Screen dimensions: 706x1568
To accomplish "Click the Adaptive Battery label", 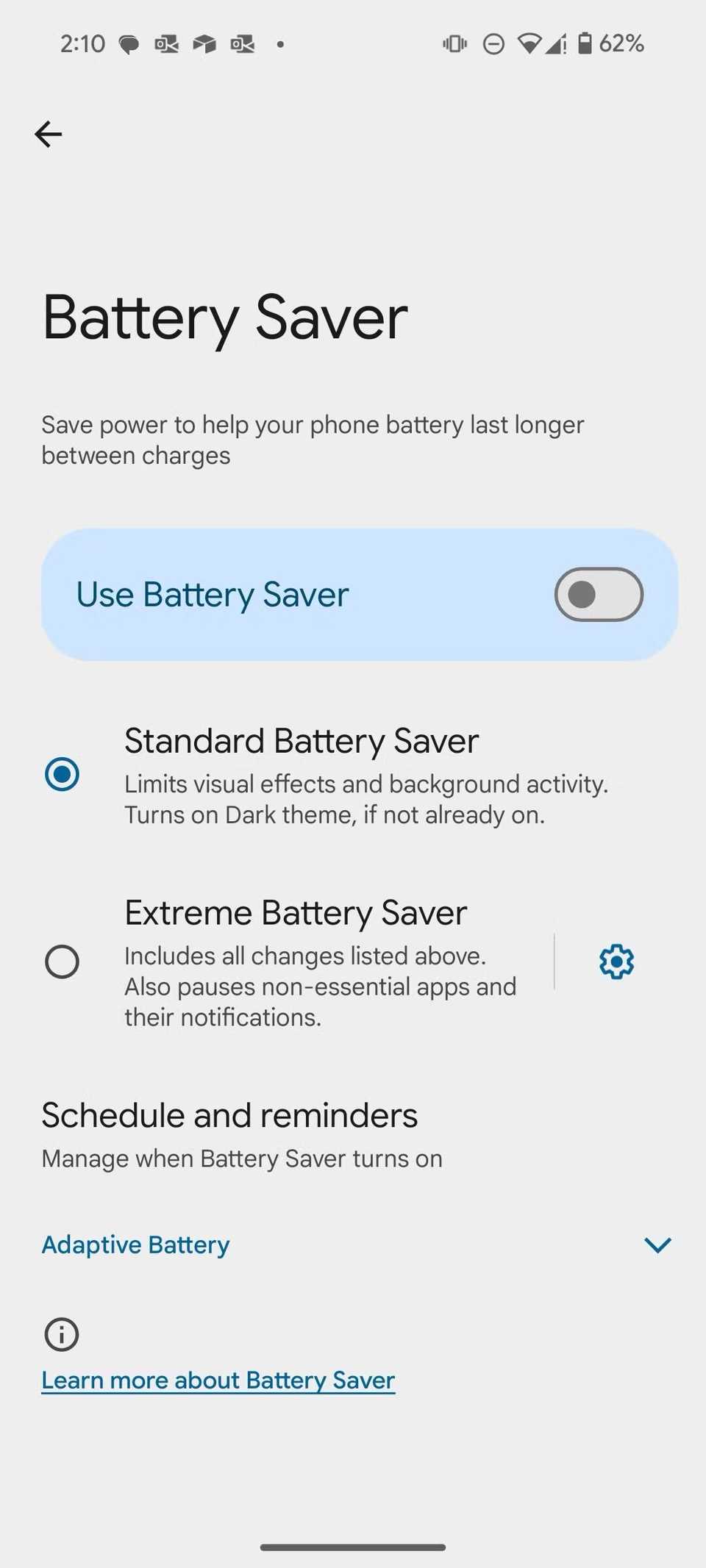I will coord(135,1245).
